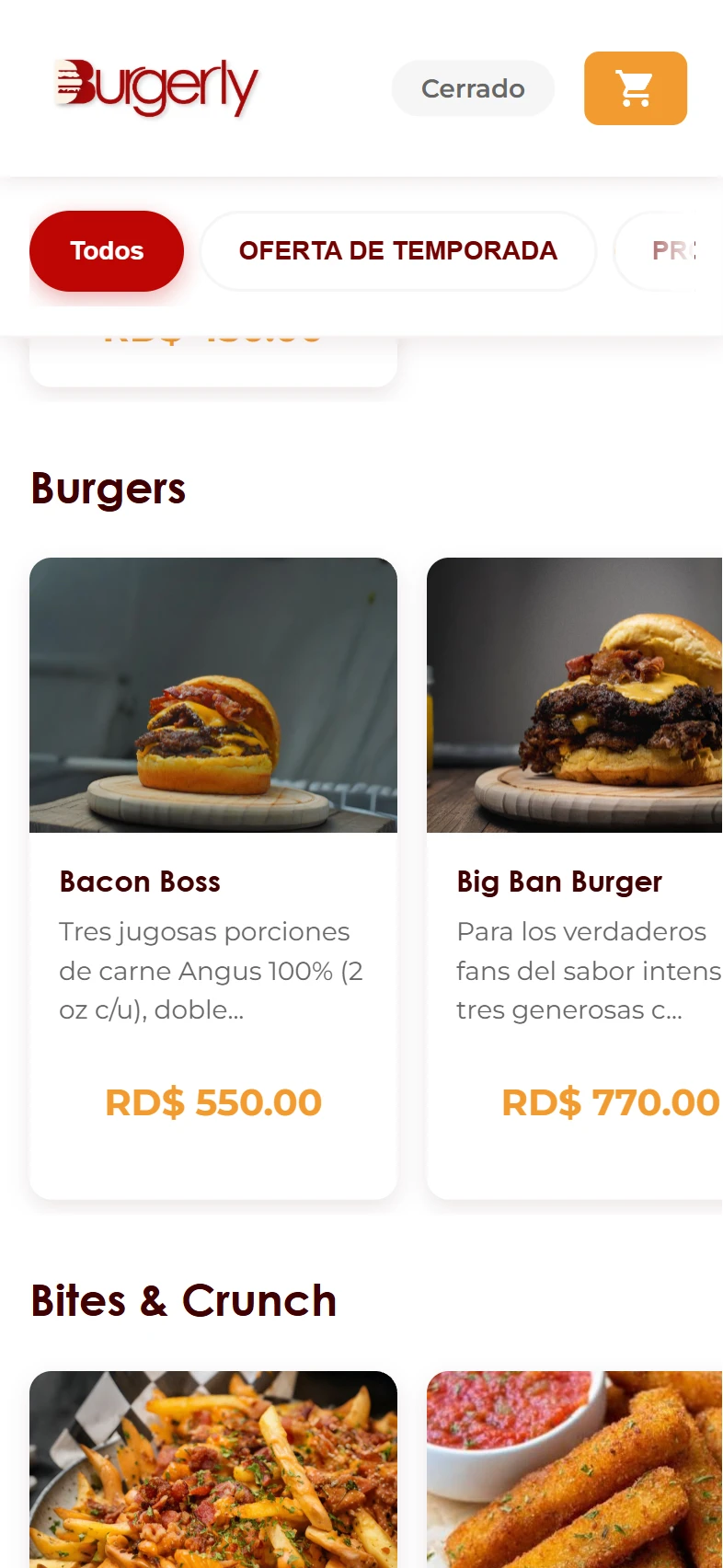Click the RD$ 770.00 price label
The image size is (723, 1568).
tap(609, 1101)
